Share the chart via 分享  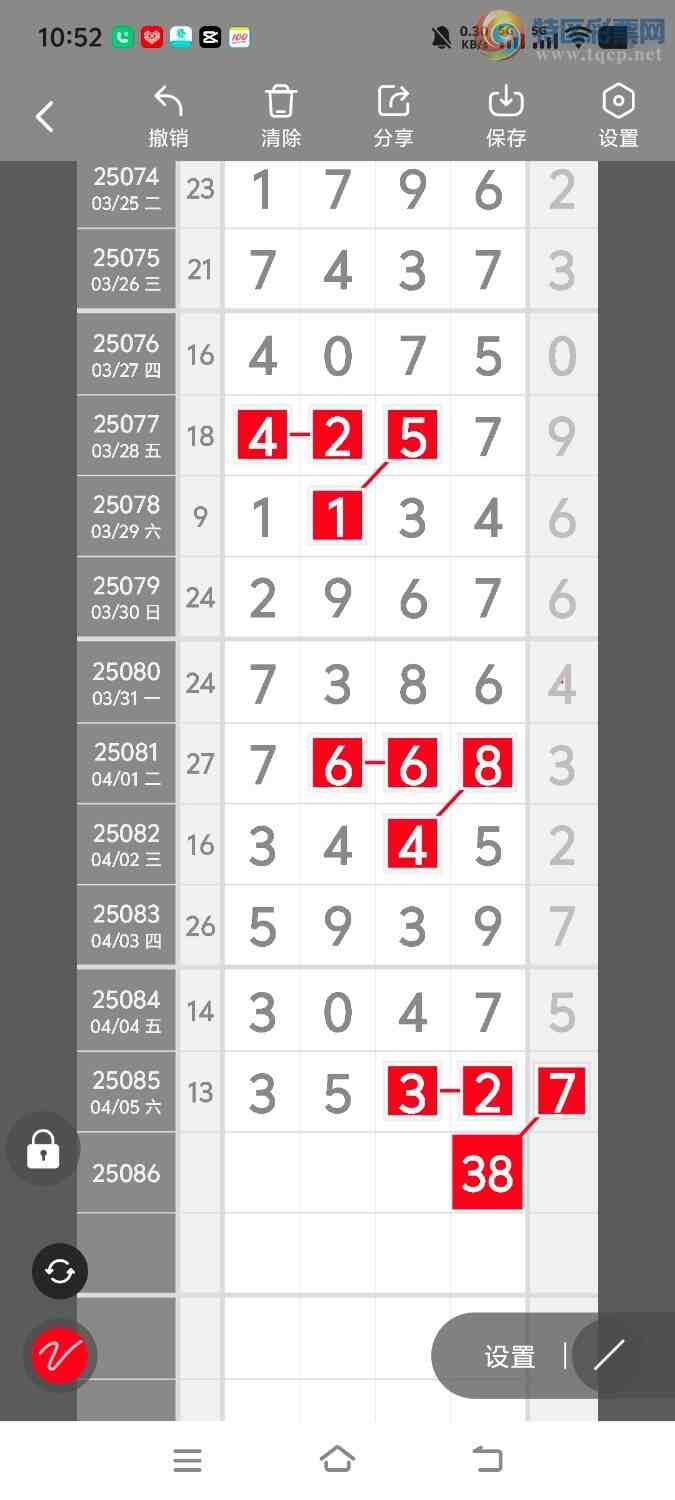(x=394, y=117)
